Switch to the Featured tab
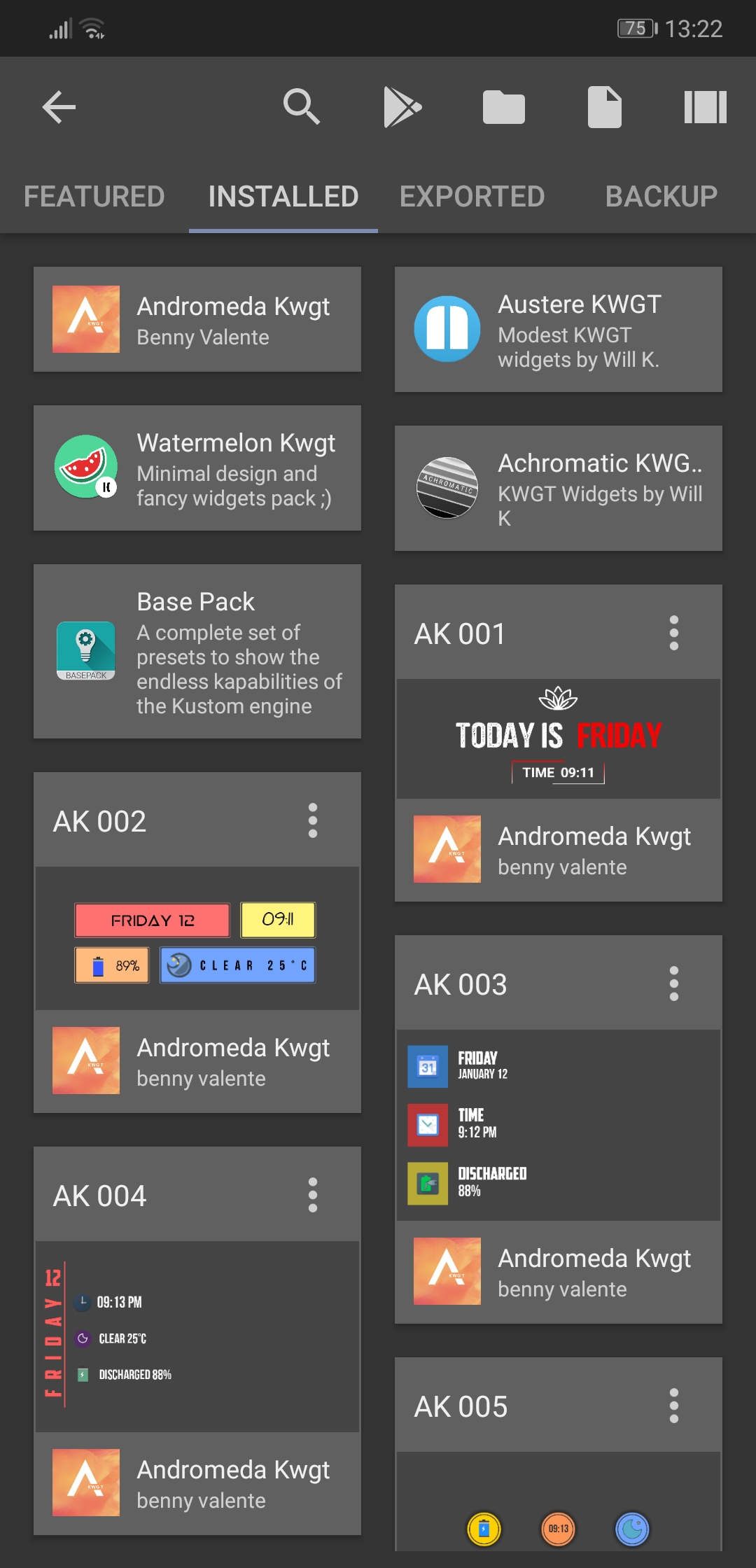The width and height of the screenshot is (756, 1568). click(94, 197)
